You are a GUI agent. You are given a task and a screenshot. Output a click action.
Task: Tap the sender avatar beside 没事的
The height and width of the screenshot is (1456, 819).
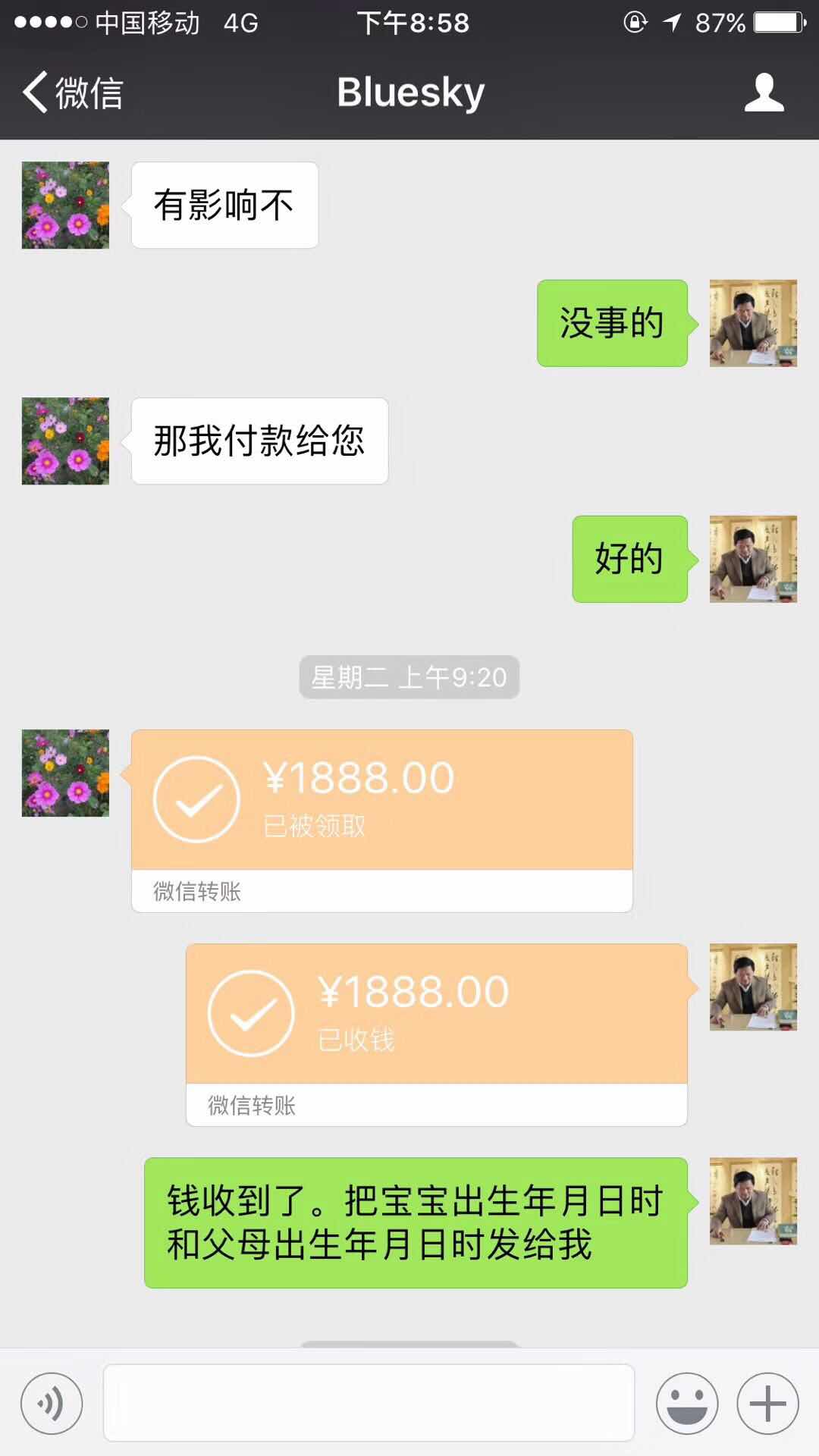[753, 323]
